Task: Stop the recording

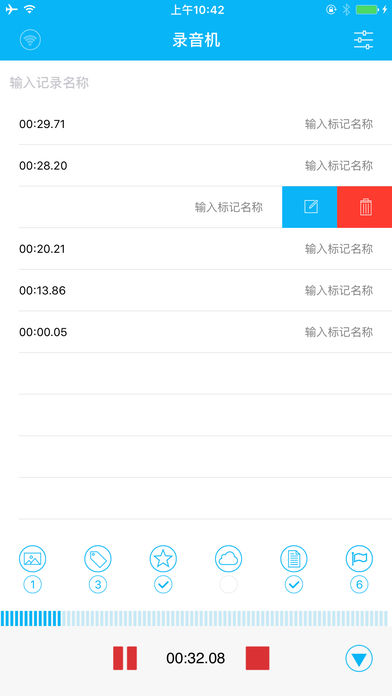Action: (257, 658)
